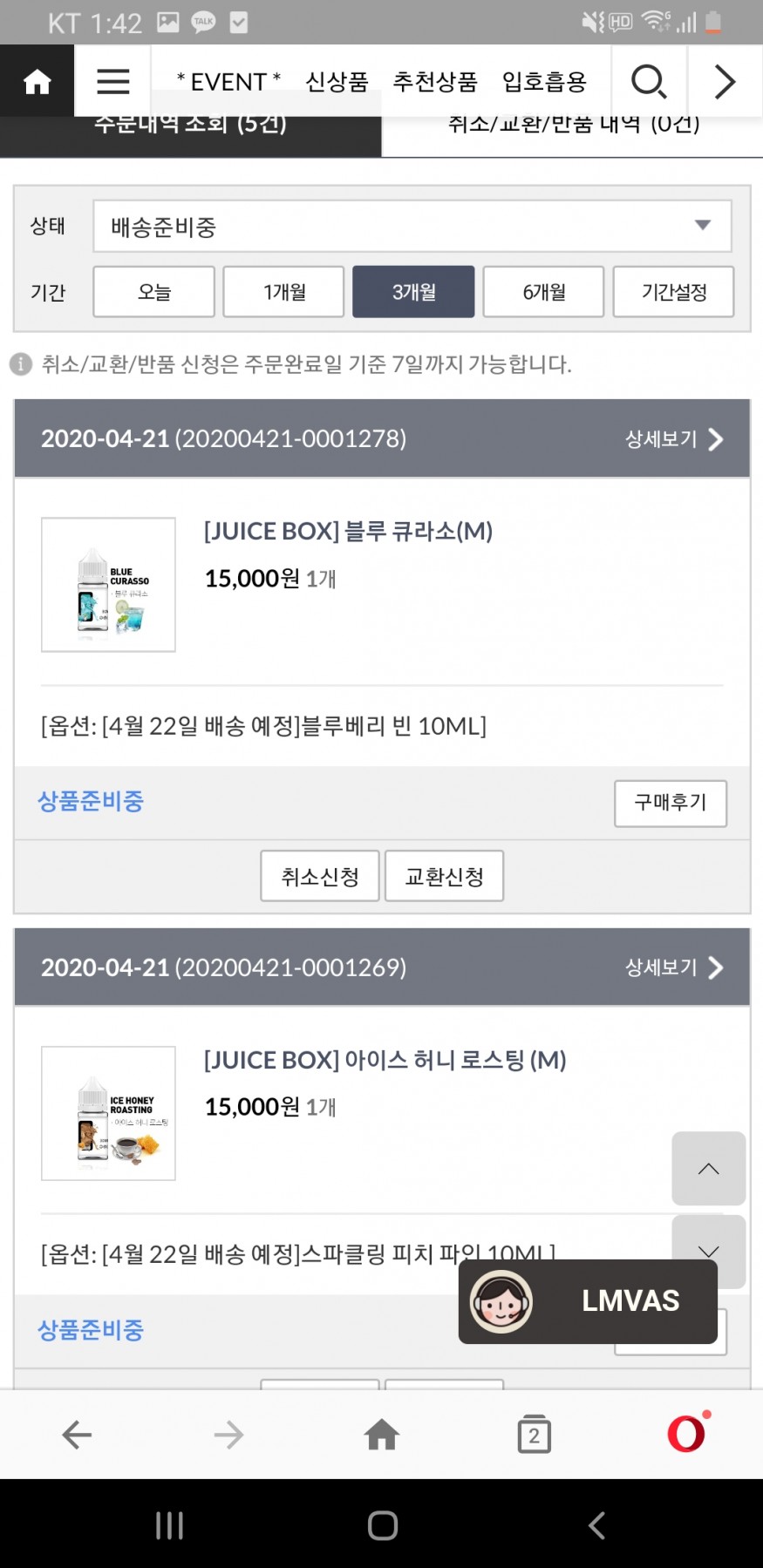Screen dimensions: 763x1568
Task: Go to 신상품 section
Action: pos(337,82)
